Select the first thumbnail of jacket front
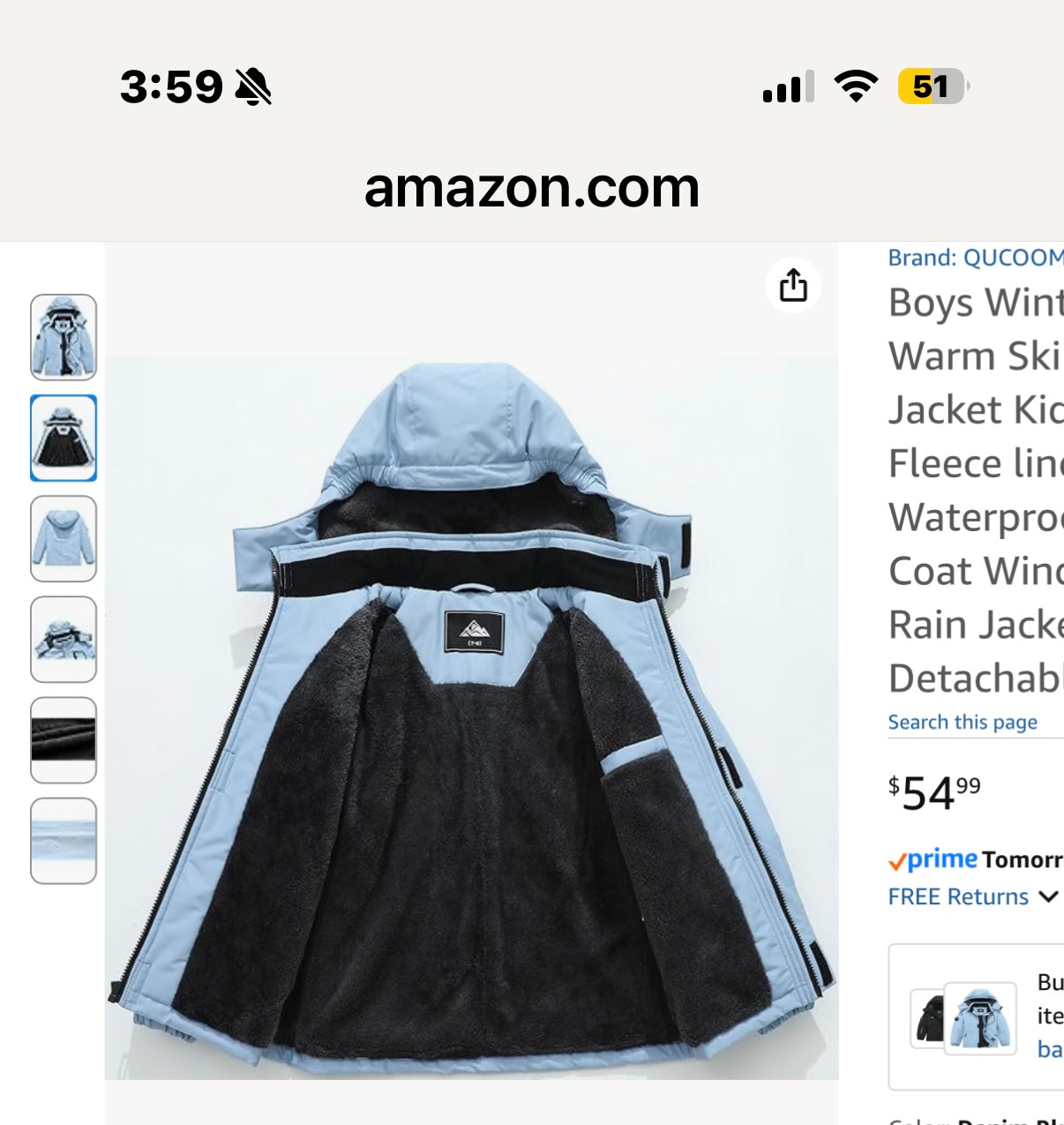 [64, 337]
